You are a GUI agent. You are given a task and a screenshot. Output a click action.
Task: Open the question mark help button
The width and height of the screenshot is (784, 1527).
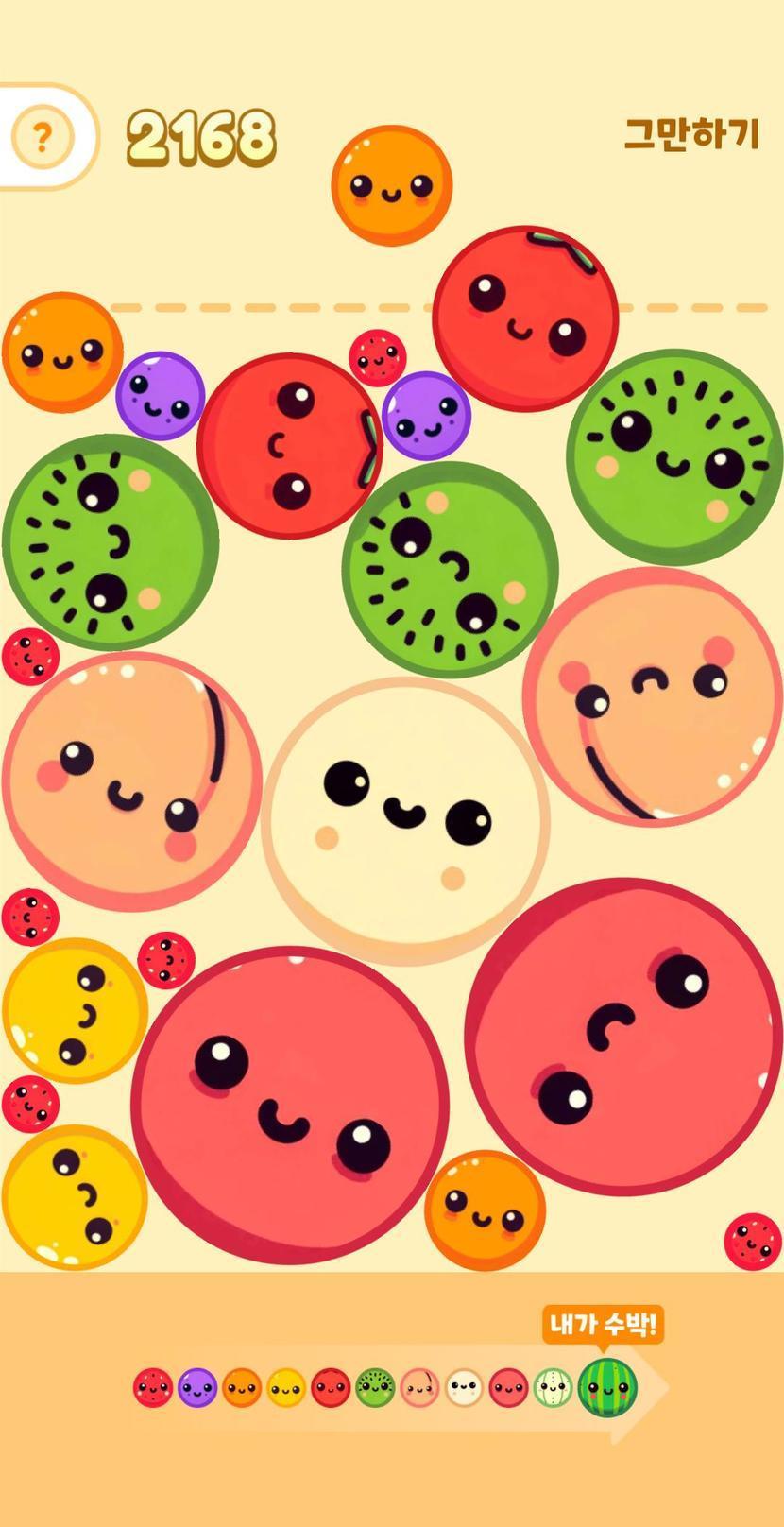click(42, 138)
